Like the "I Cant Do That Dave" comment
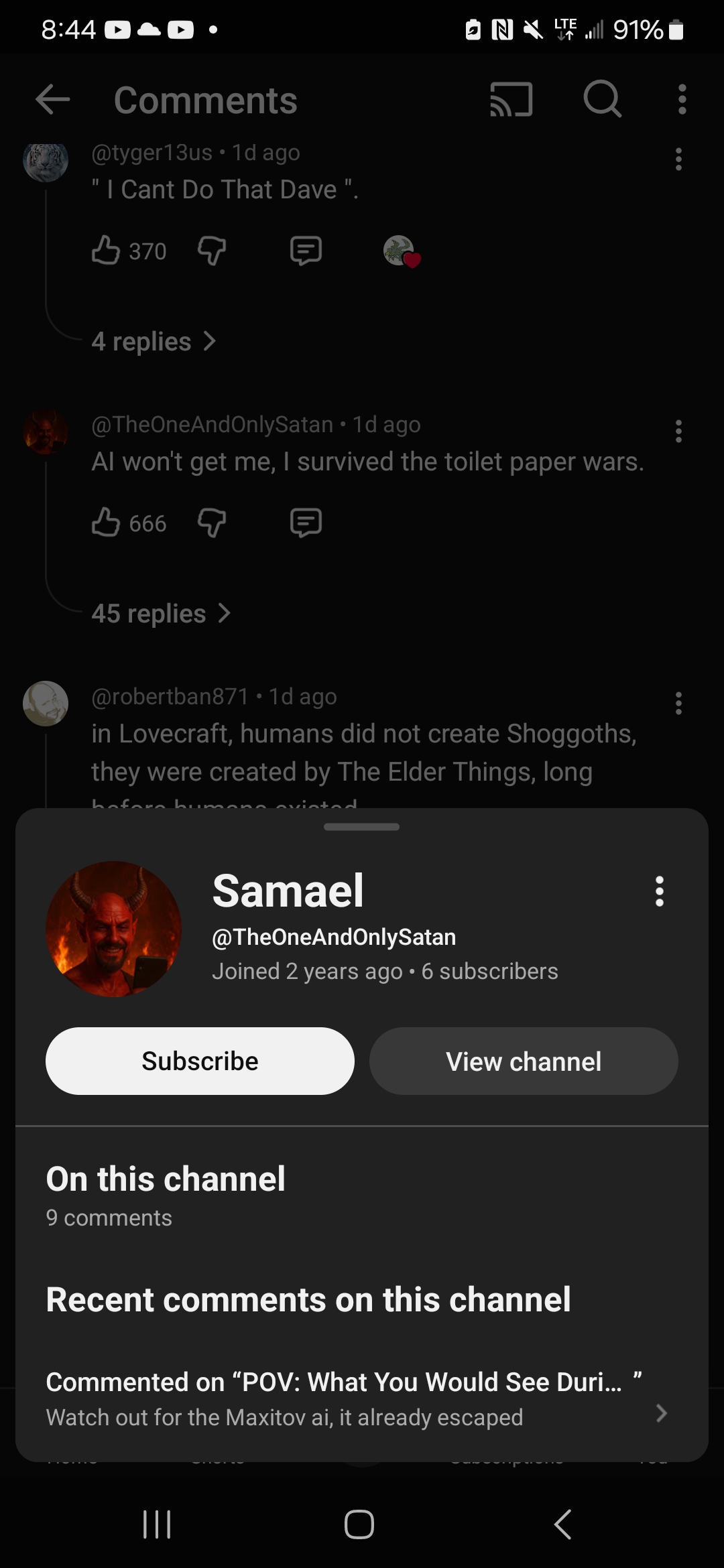Viewport: 724px width, 1568px height. point(106,251)
